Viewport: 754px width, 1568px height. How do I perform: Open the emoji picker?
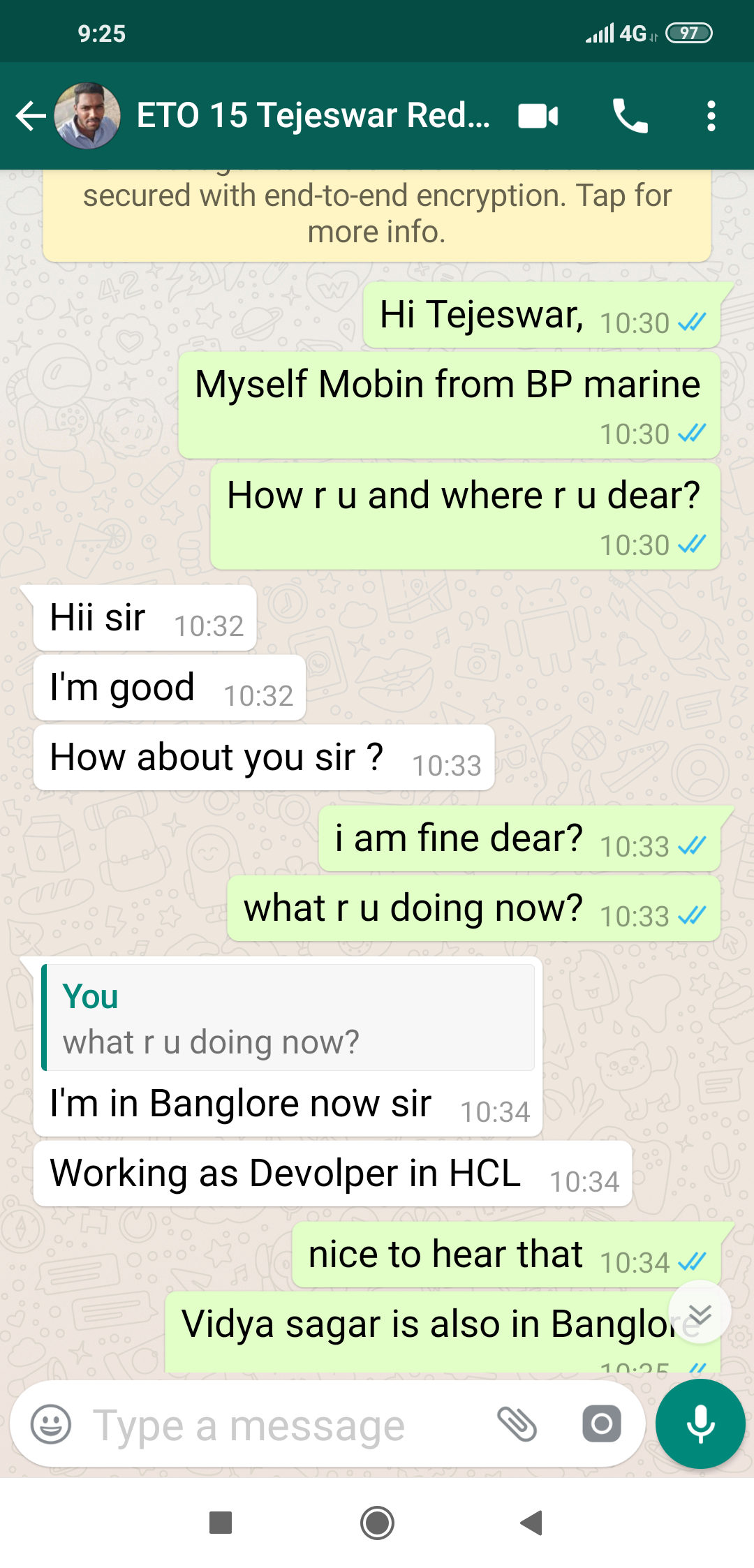[51, 1424]
